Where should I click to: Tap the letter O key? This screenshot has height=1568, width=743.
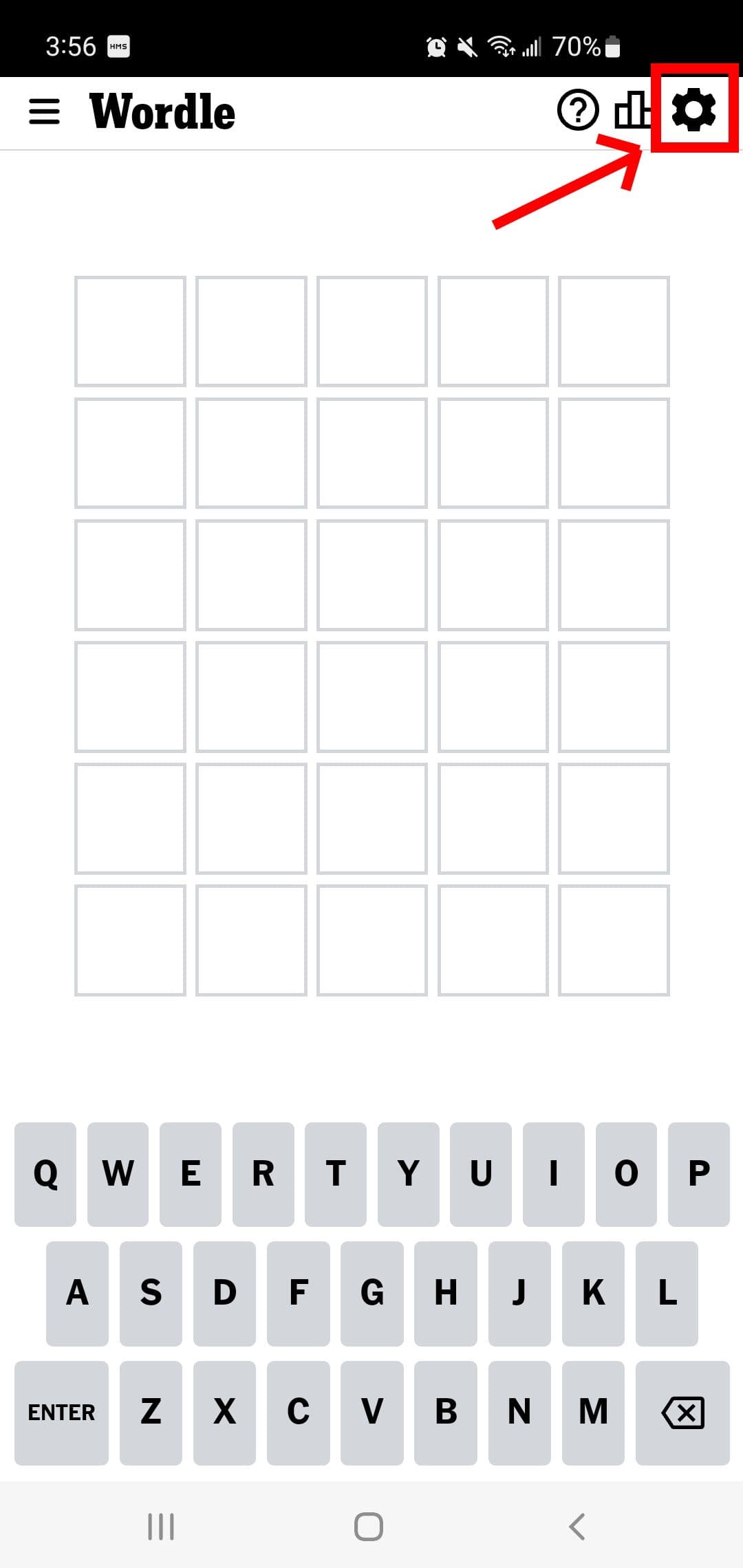click(x=626, y=1174)
